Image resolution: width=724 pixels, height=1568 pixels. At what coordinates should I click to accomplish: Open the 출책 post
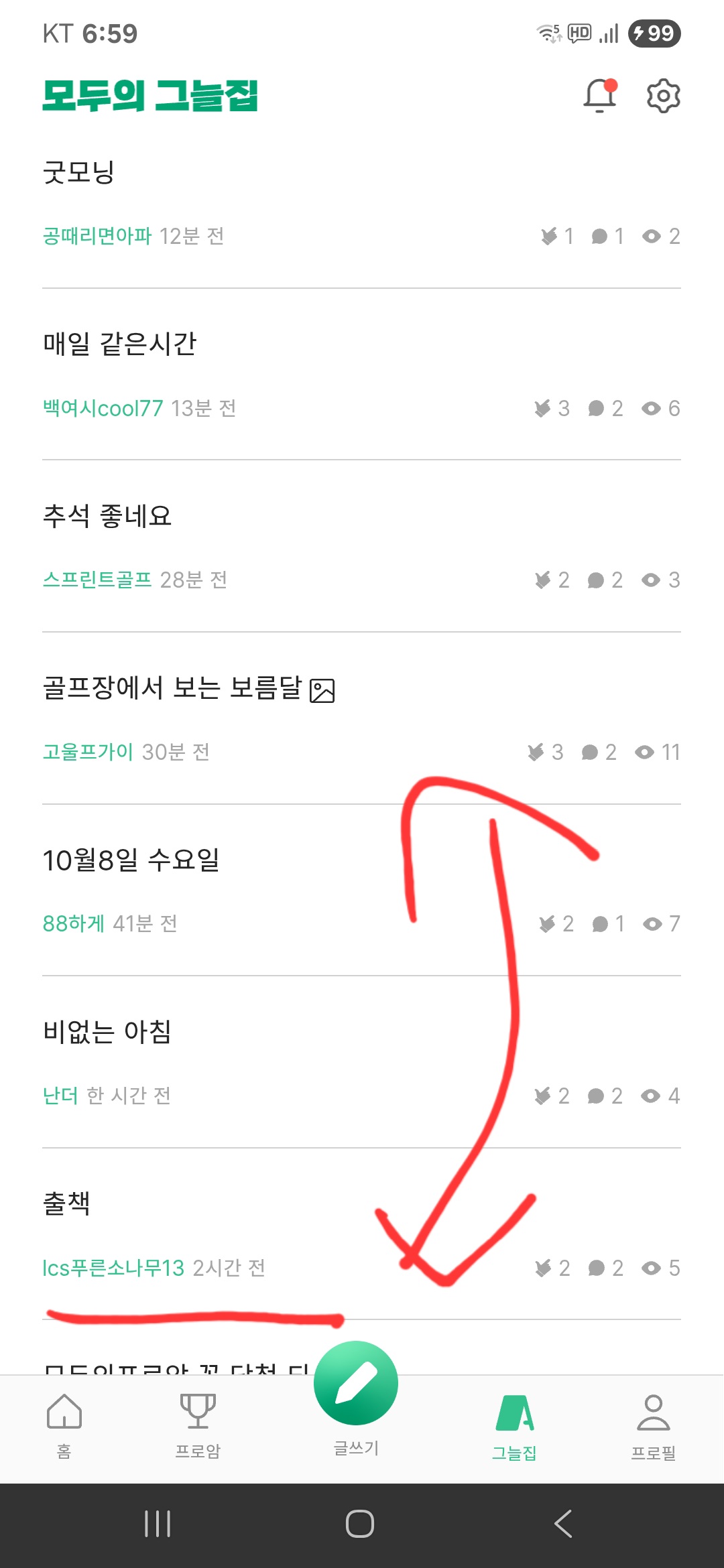pos(66,1204)
